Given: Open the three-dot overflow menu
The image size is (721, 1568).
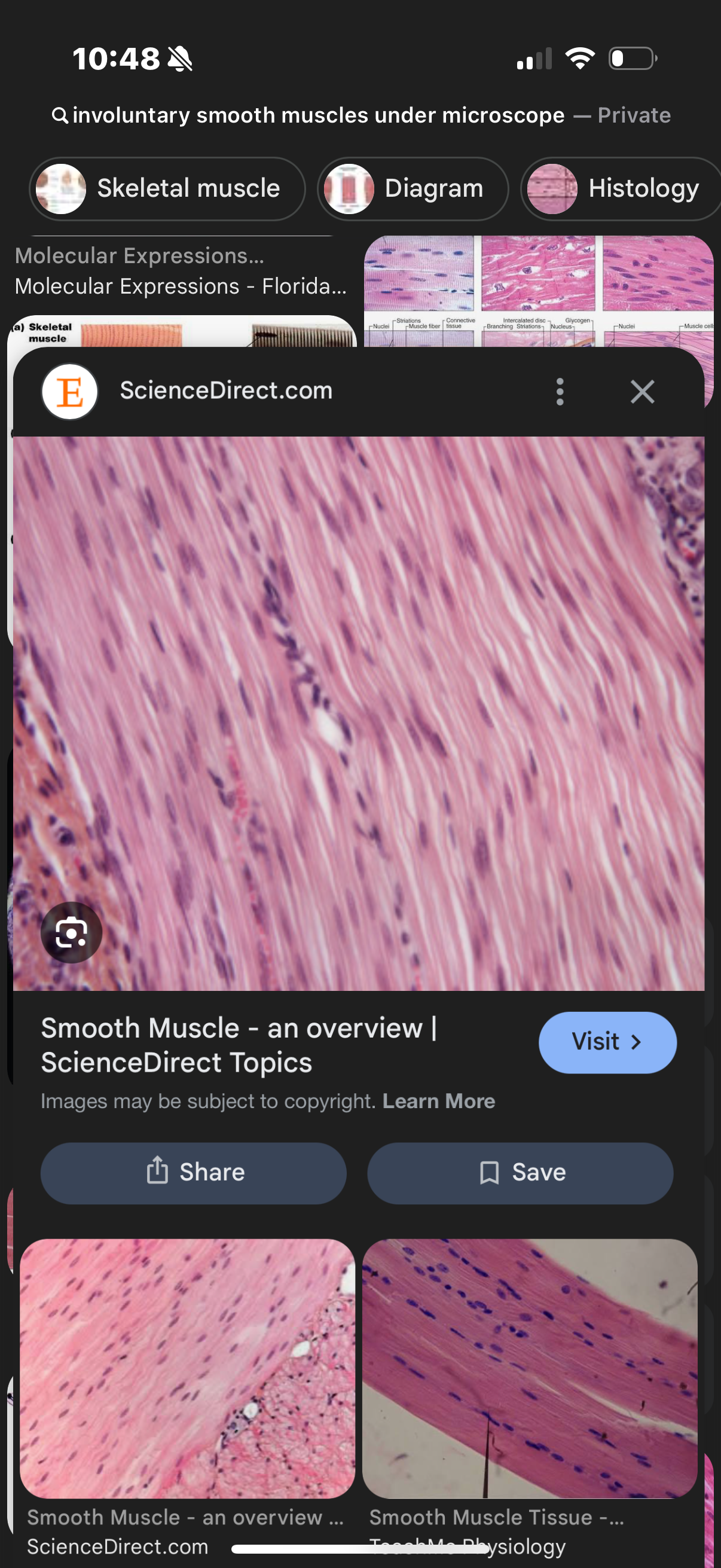Looking at the screenshot, I should [x=560, y=391].
